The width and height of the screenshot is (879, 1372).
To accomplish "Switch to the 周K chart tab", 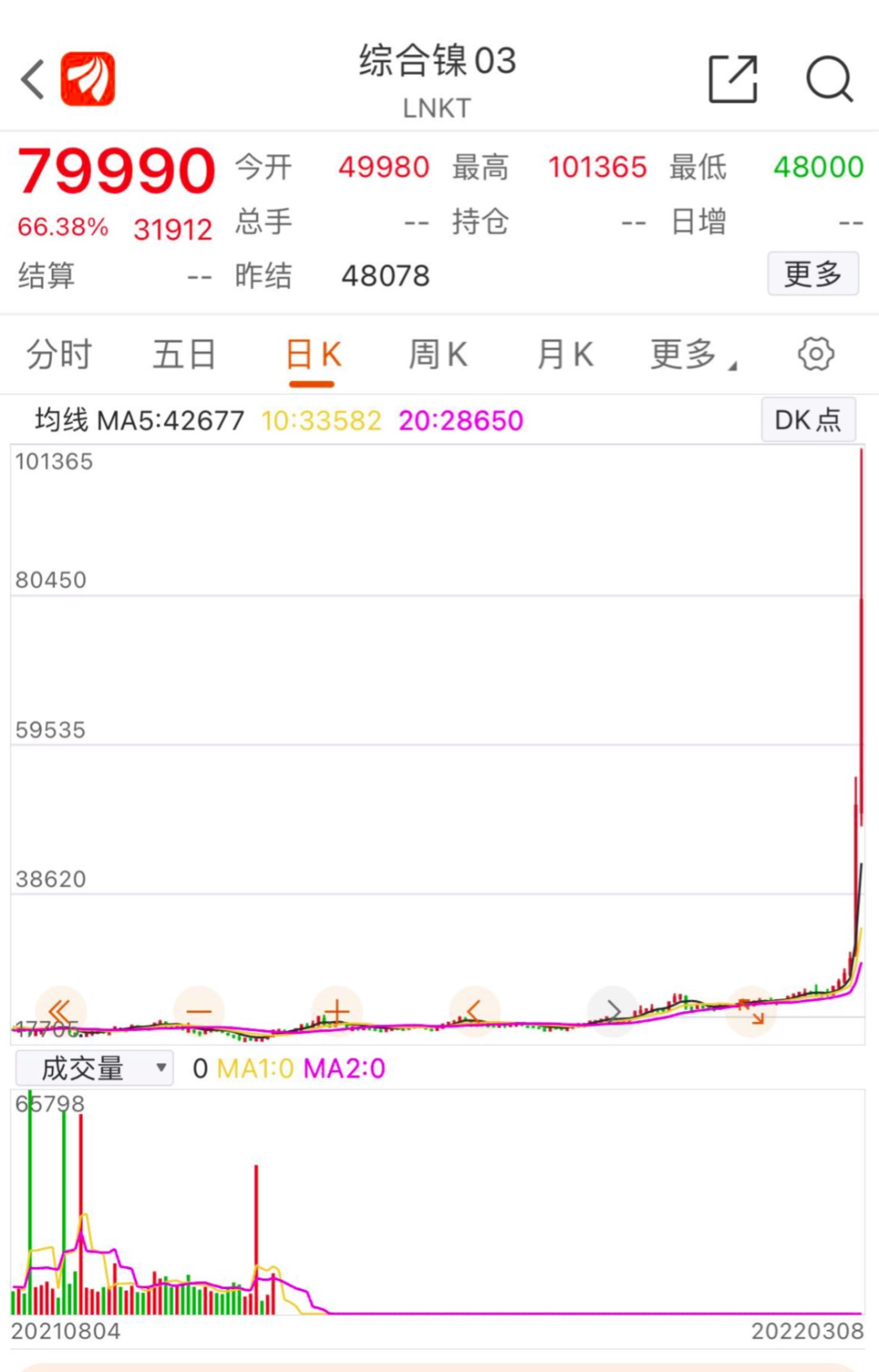I will click(x=438, y=355).
